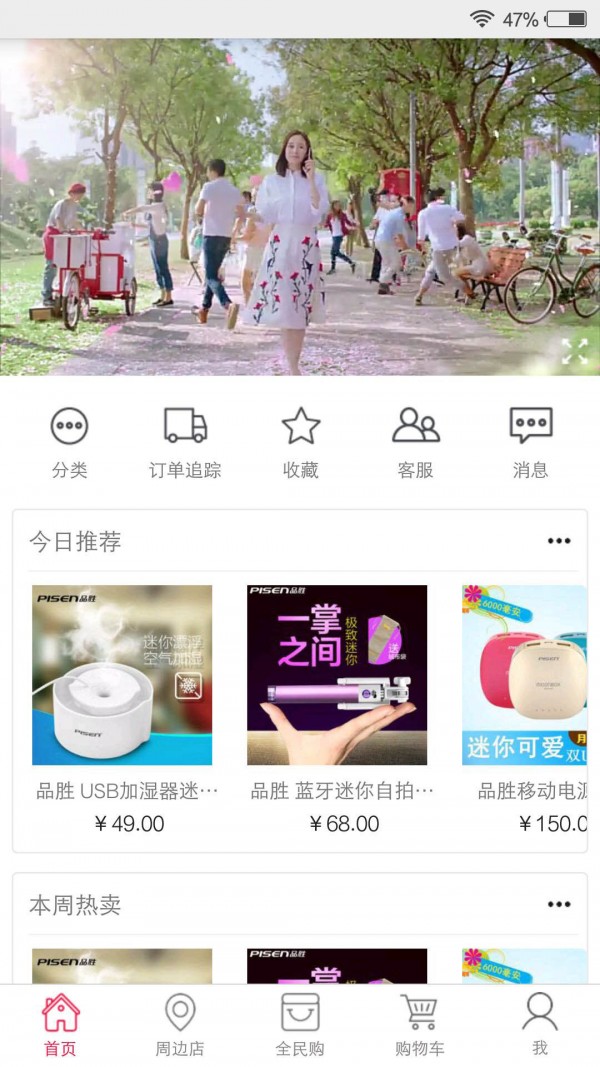
Task: Switch to the 周边店 nearby stores tab
Action: pyautogui.click(x=180, y=1025)
